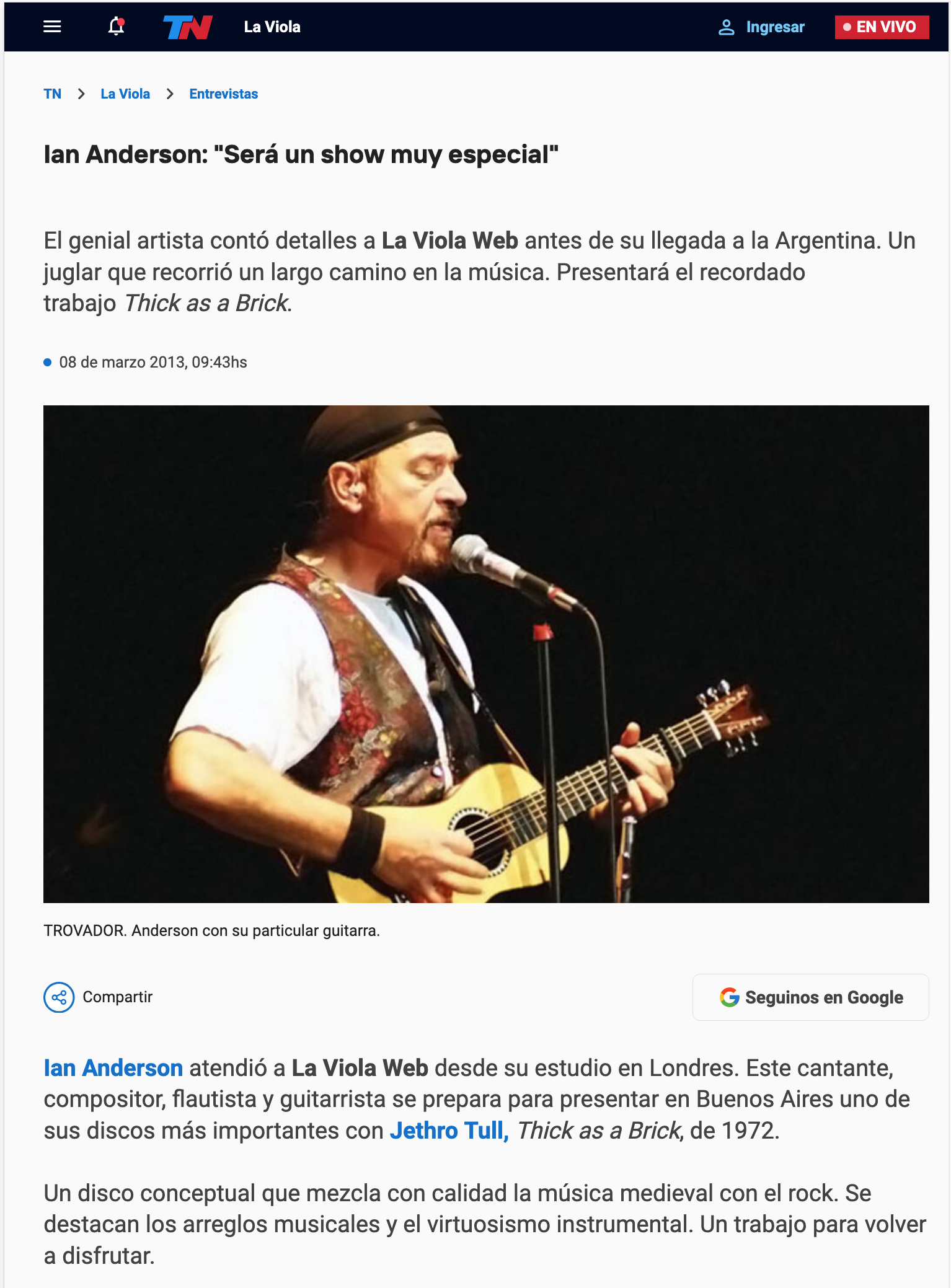Open the Jethro Tull link
The width and height of the screenshot is (951, 1288).
[x=449, y=1131]
